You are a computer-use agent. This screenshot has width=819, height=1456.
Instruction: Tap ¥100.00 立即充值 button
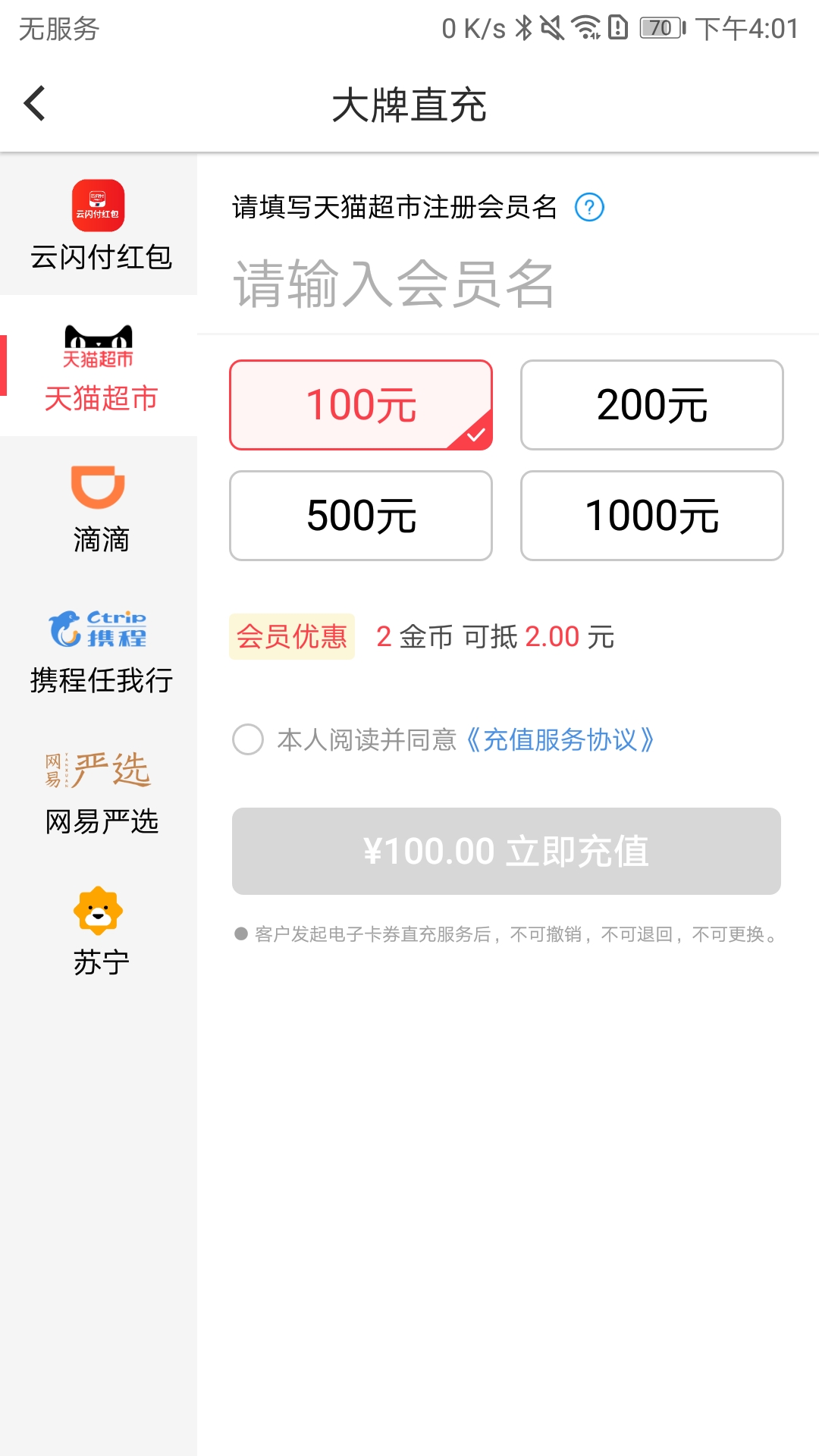[x=507, y=851]
